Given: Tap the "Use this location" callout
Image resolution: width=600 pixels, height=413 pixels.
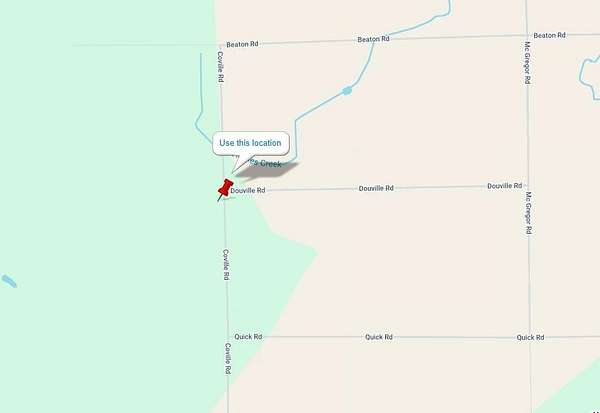Looking at the screenshot, I should pyautogui.click(x=250, y=143).
